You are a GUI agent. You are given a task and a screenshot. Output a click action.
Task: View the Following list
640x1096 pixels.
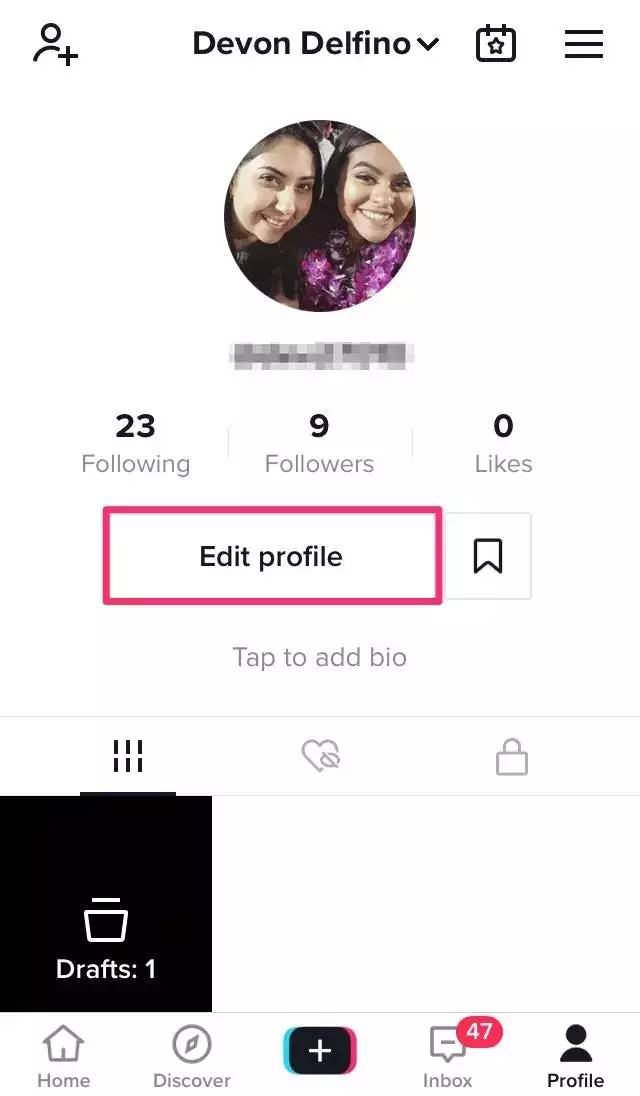[x=135, y=443]
